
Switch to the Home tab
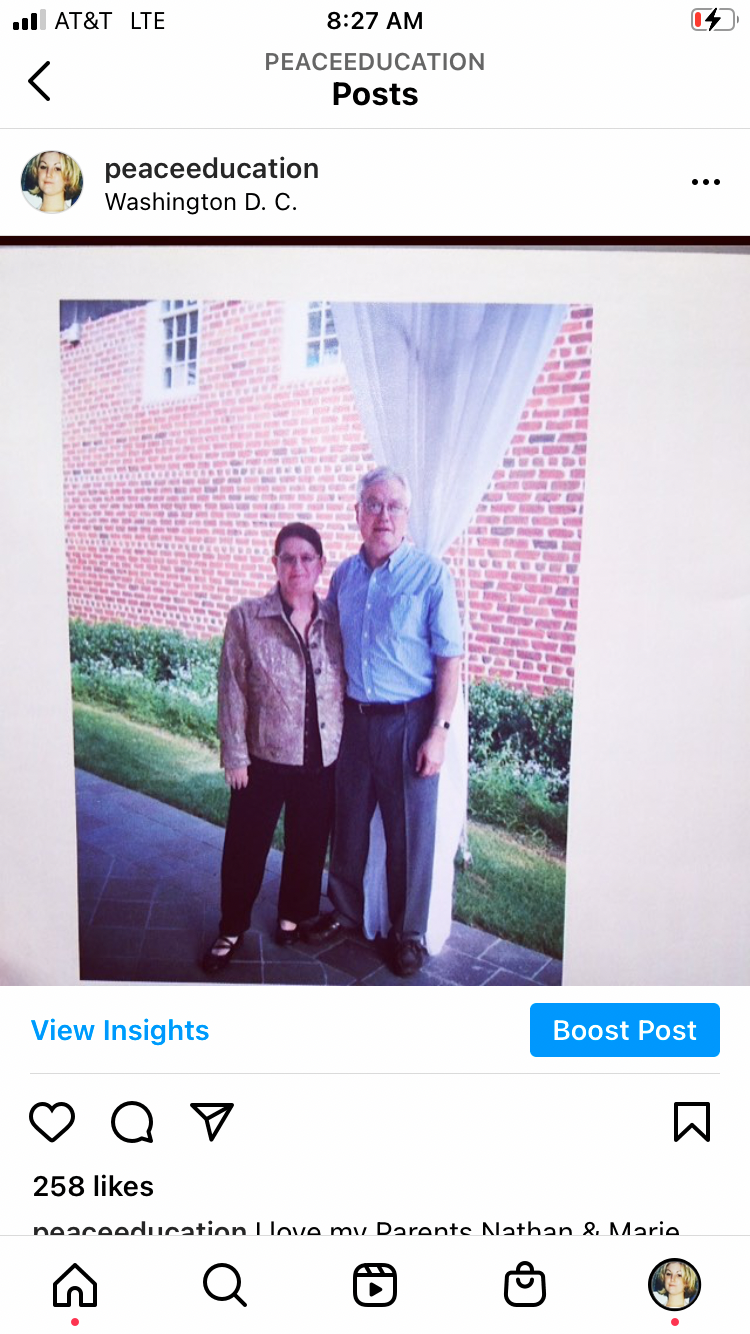coord(75,1285)
